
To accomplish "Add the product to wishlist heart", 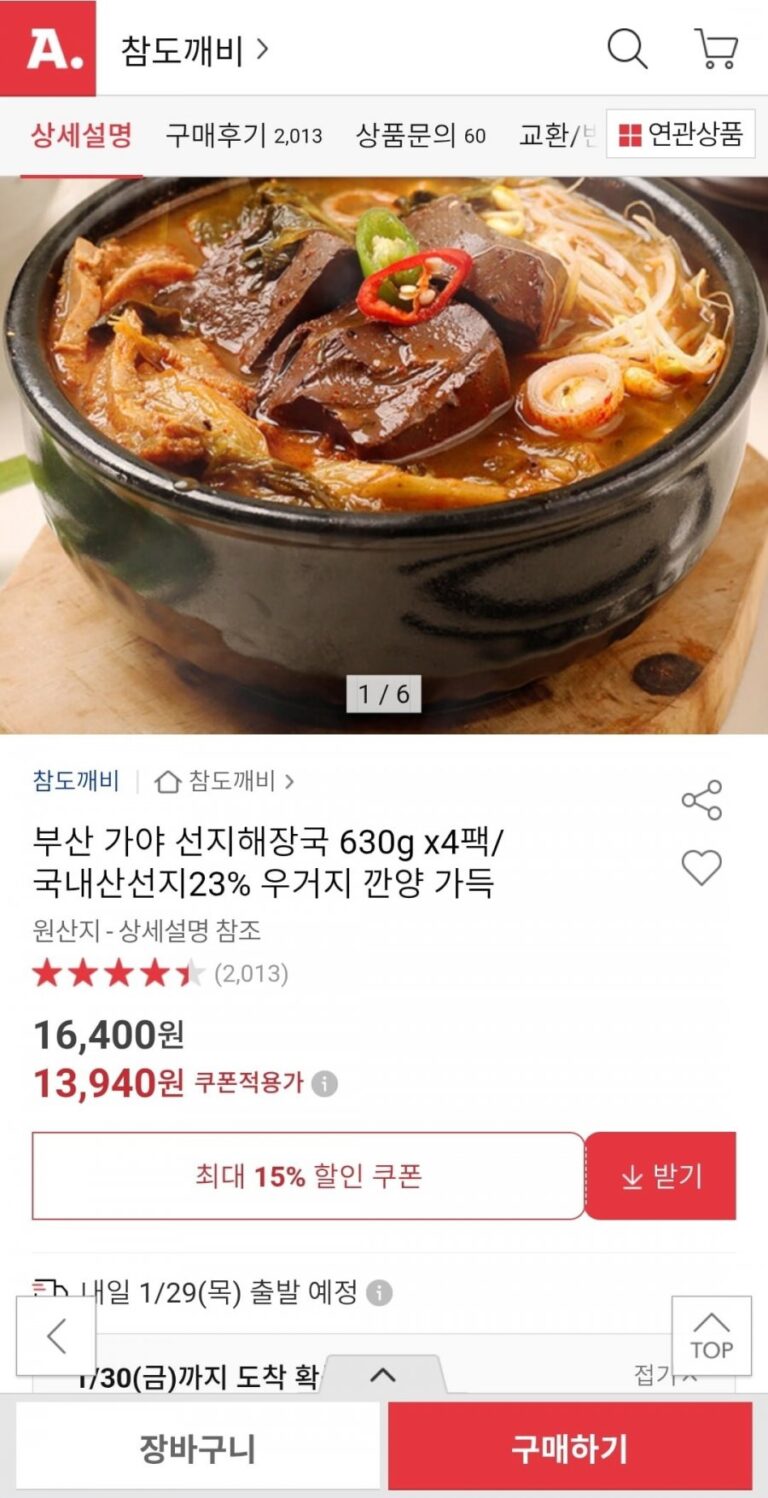I will click(701, 867).
